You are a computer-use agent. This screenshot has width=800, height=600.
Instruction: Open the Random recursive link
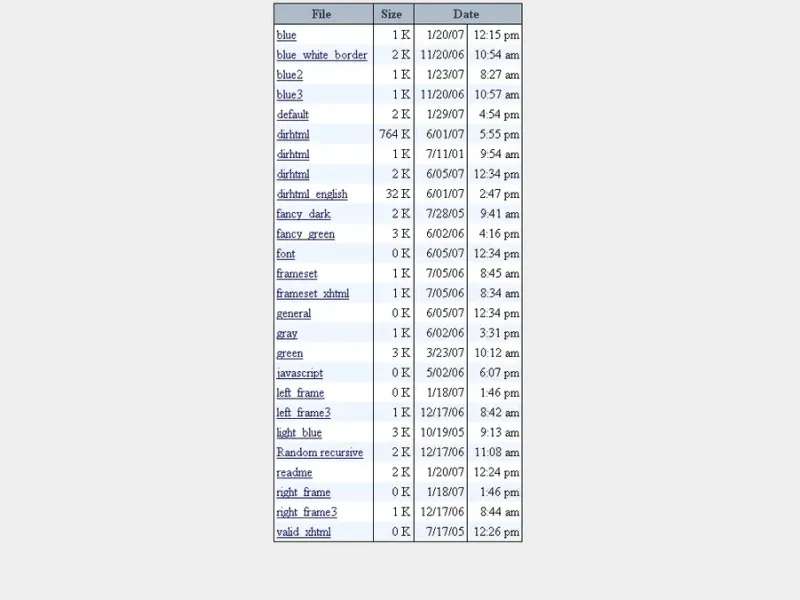(x=319, y=452)
